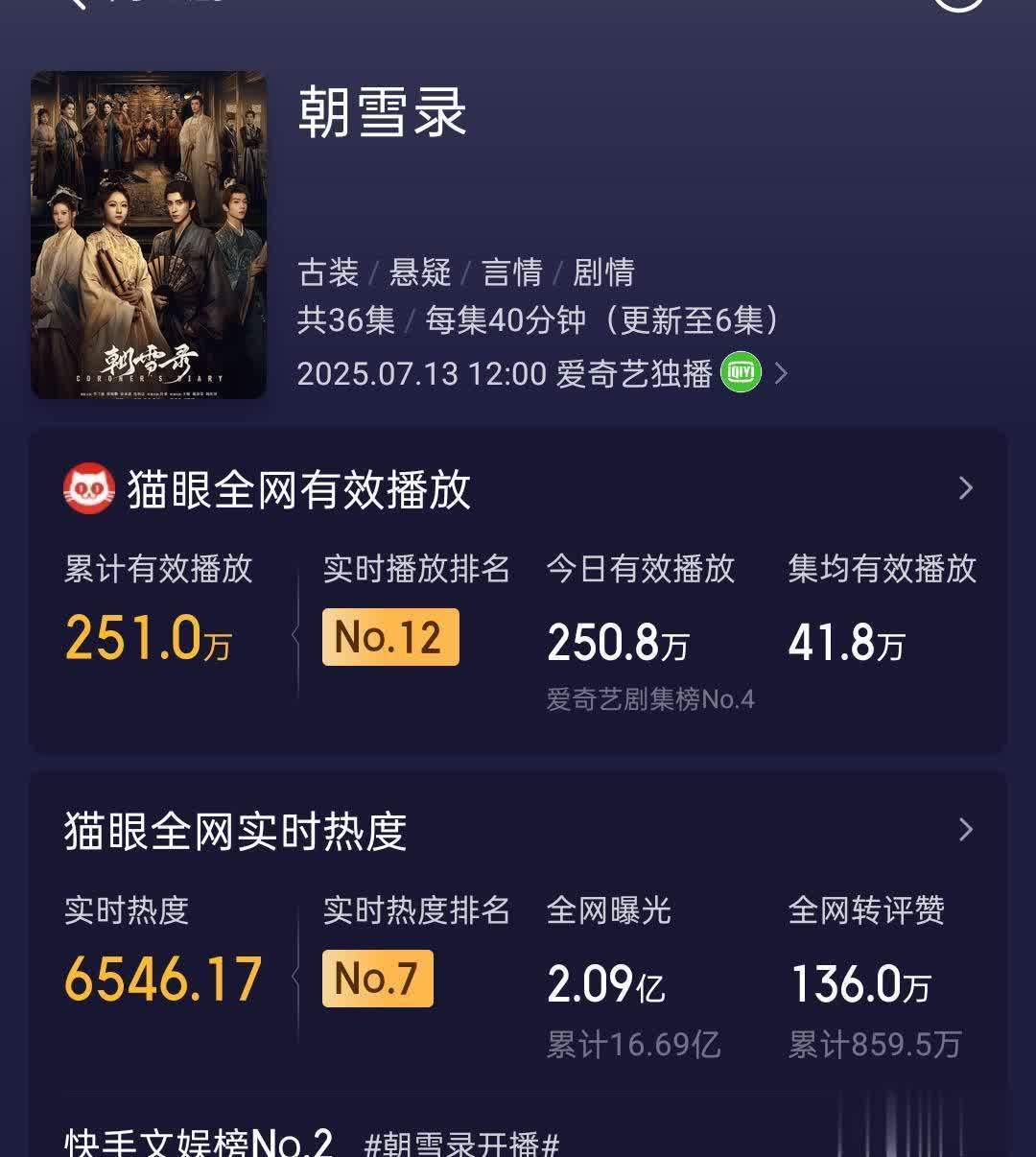The width and height of the screenshot is (1036, 1157).
Task: Open the 朝雪录 poster image
Action: tap(149, 235)
